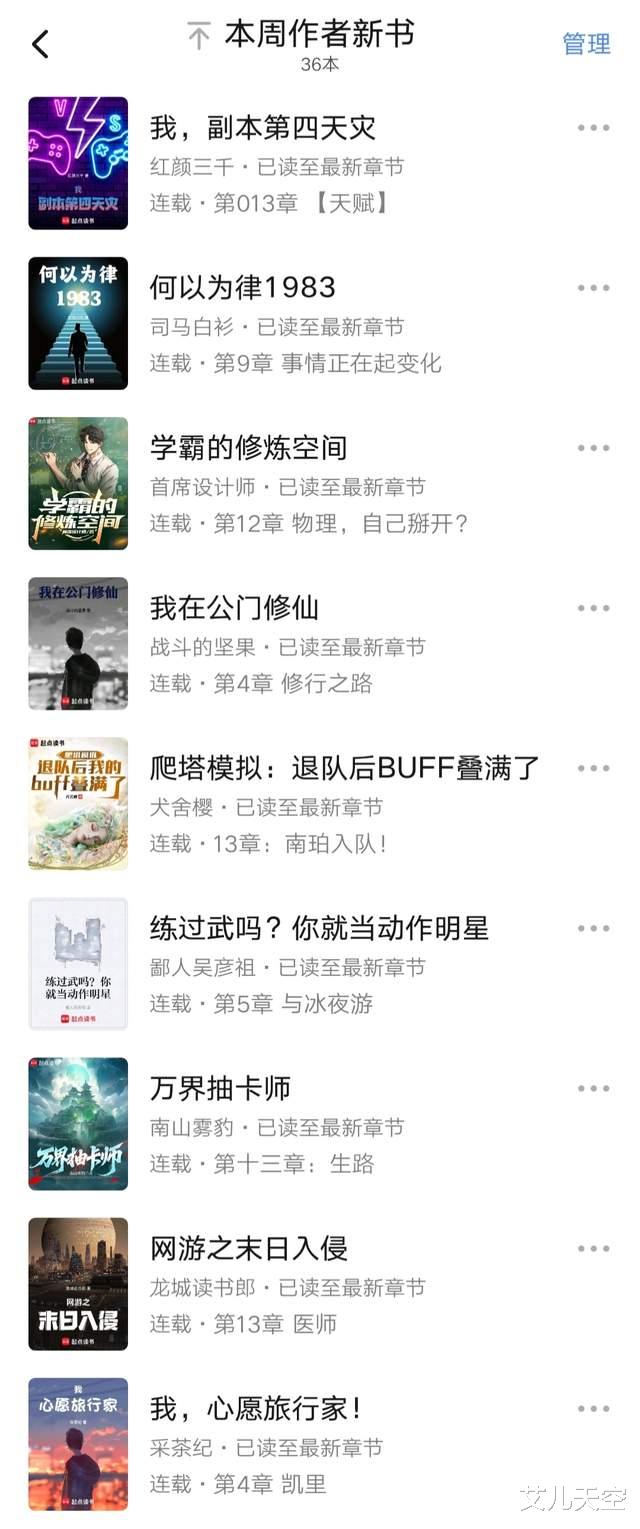This screenshot has height=1529, width=640.
Task: Open 练过武吗？你就当动作明星
Action: [x=318, y=928]
